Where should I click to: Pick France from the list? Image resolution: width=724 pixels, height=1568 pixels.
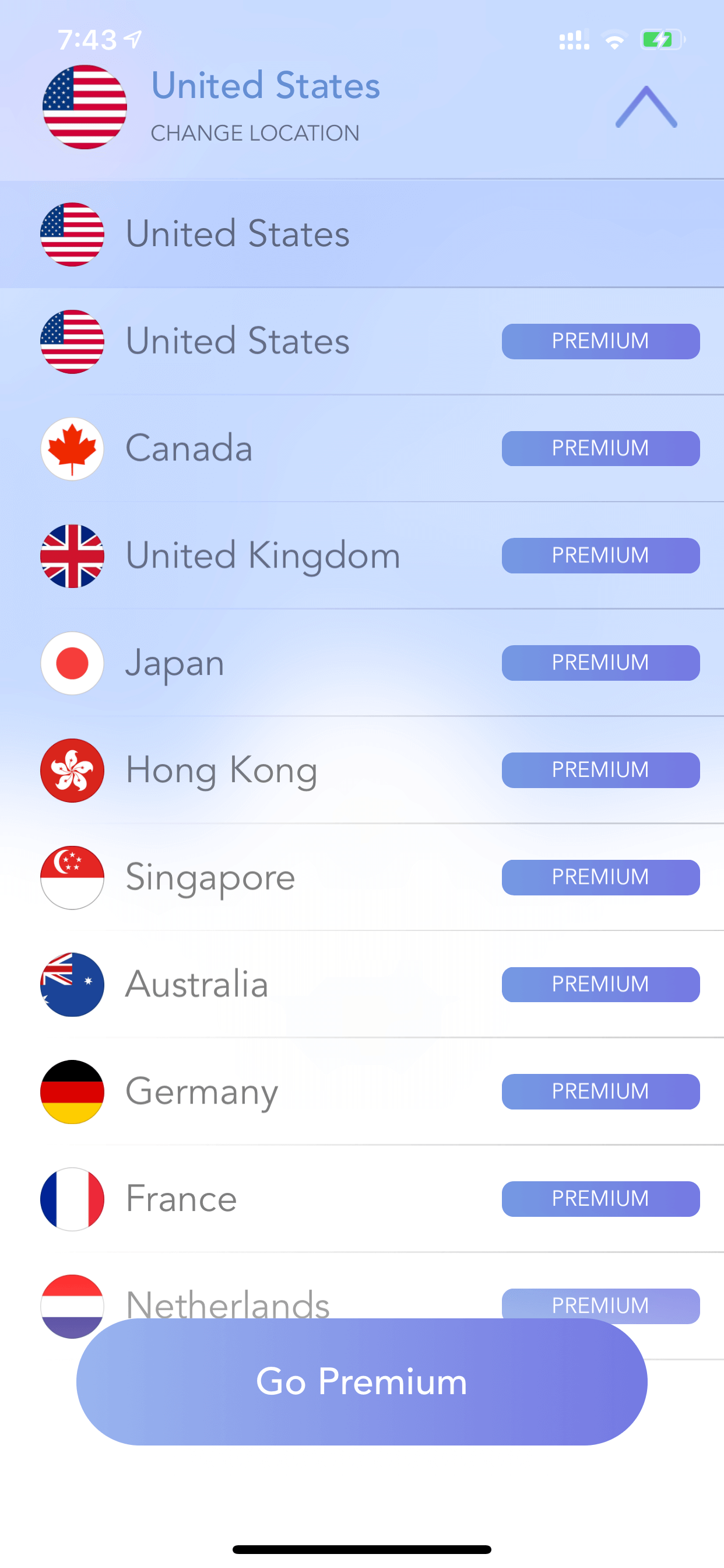click(362, 1198)
